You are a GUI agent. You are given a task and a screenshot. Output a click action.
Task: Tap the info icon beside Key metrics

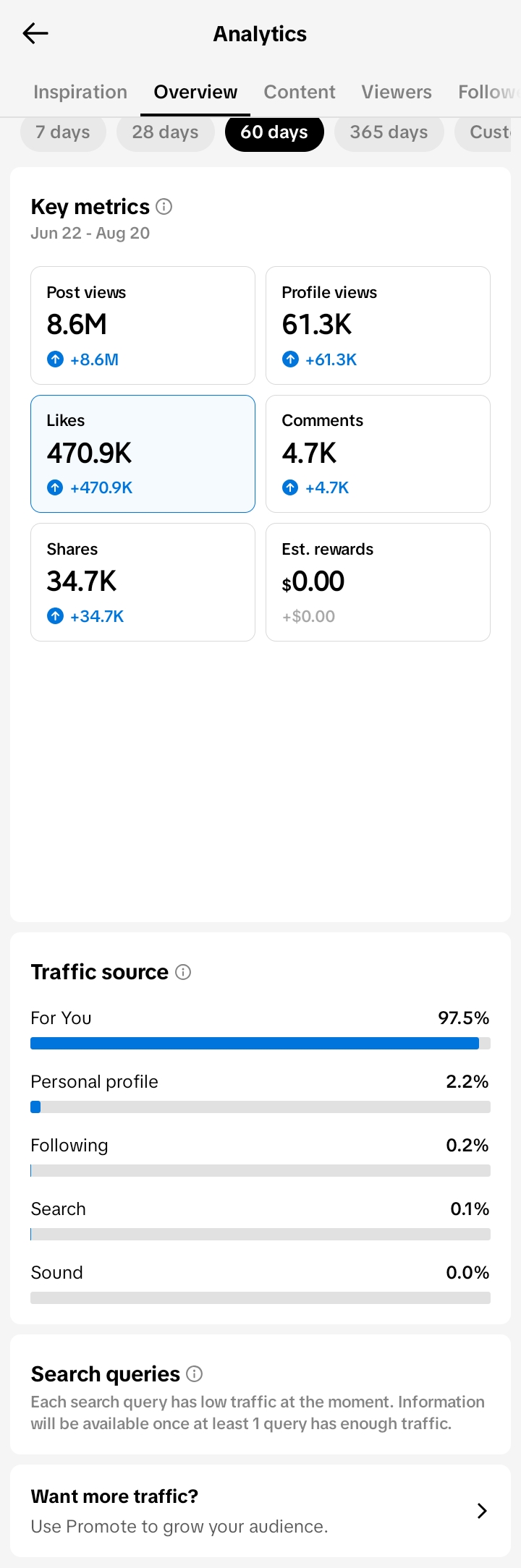pos(164,207)
